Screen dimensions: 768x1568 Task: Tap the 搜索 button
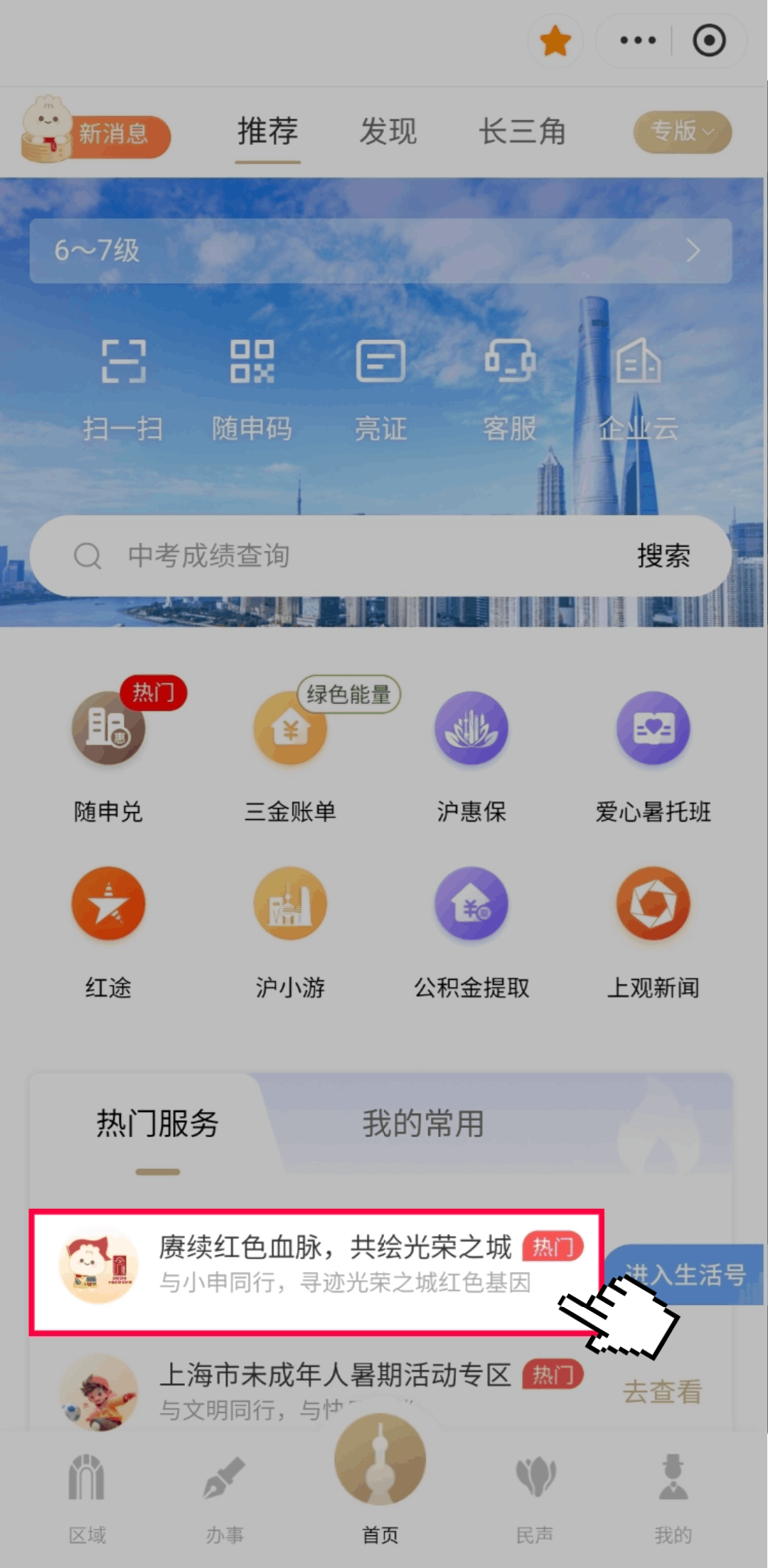click(x=663, y=556)
